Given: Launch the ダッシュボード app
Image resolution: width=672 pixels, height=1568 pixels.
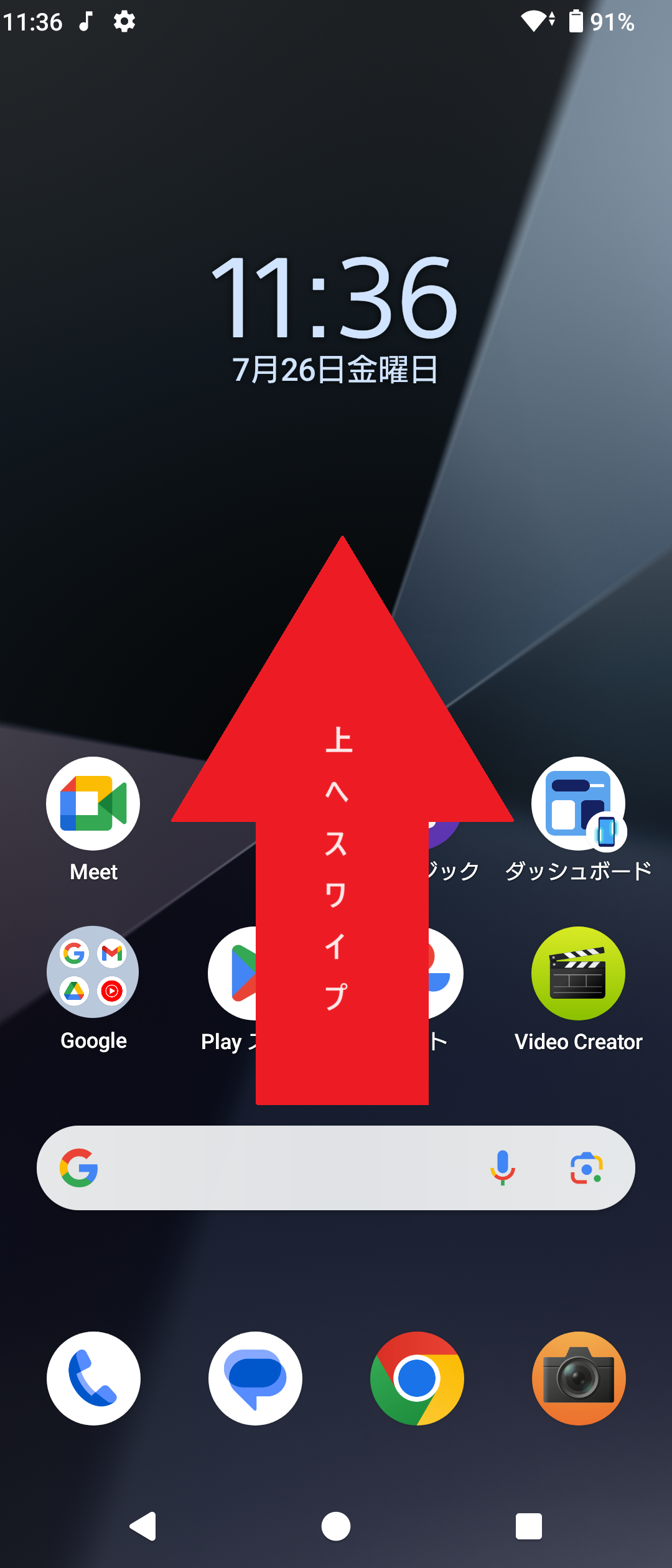Looking at the screenshot, I should pos(579,803).
